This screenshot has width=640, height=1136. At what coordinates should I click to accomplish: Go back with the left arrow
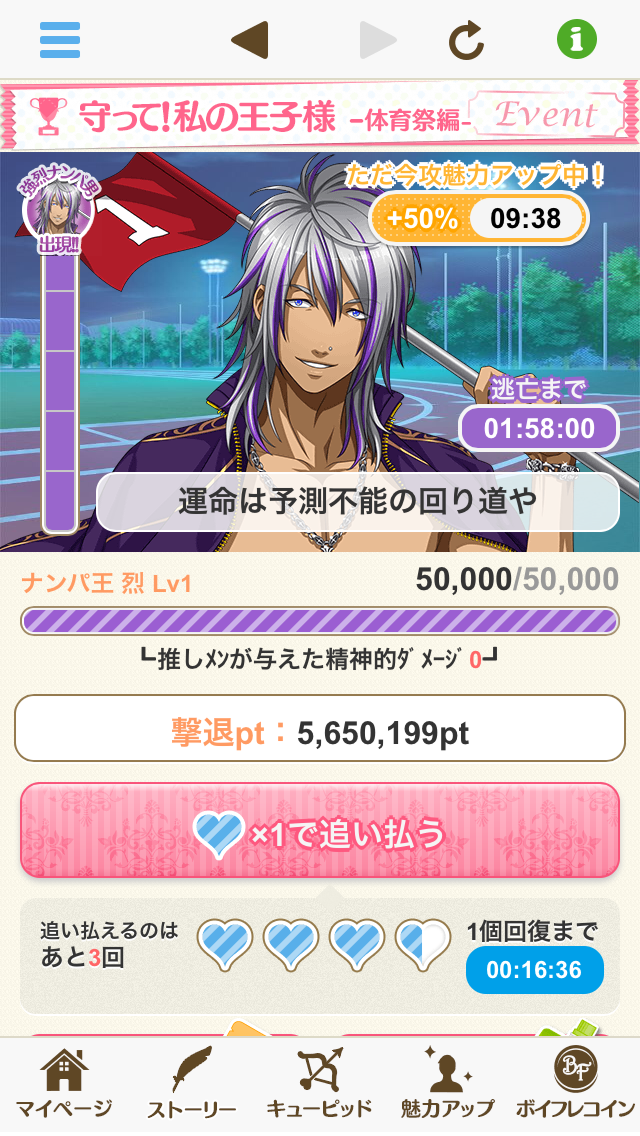click(x=249, y=40)
